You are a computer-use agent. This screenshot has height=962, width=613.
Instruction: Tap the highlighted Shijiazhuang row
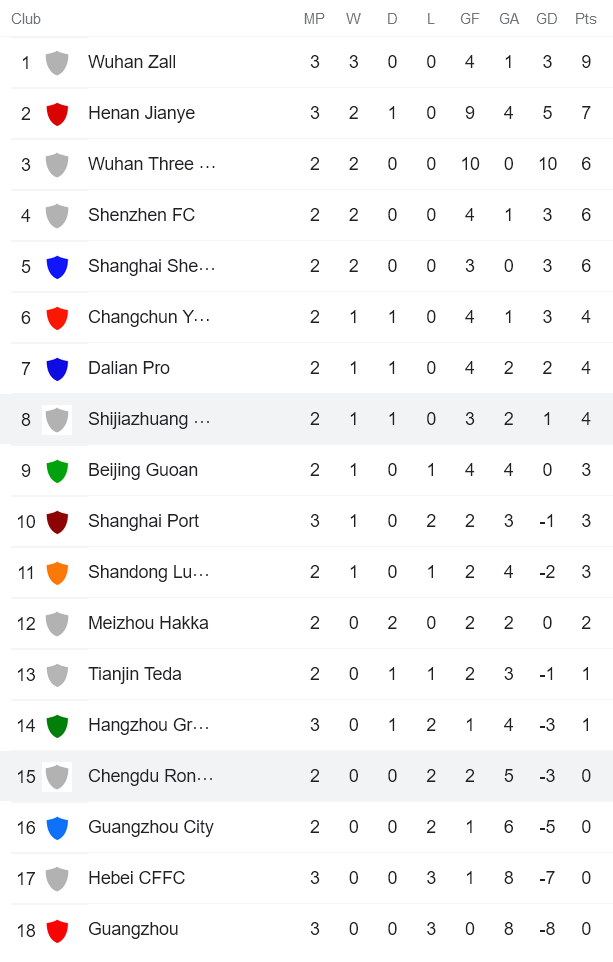pos(149,419)
